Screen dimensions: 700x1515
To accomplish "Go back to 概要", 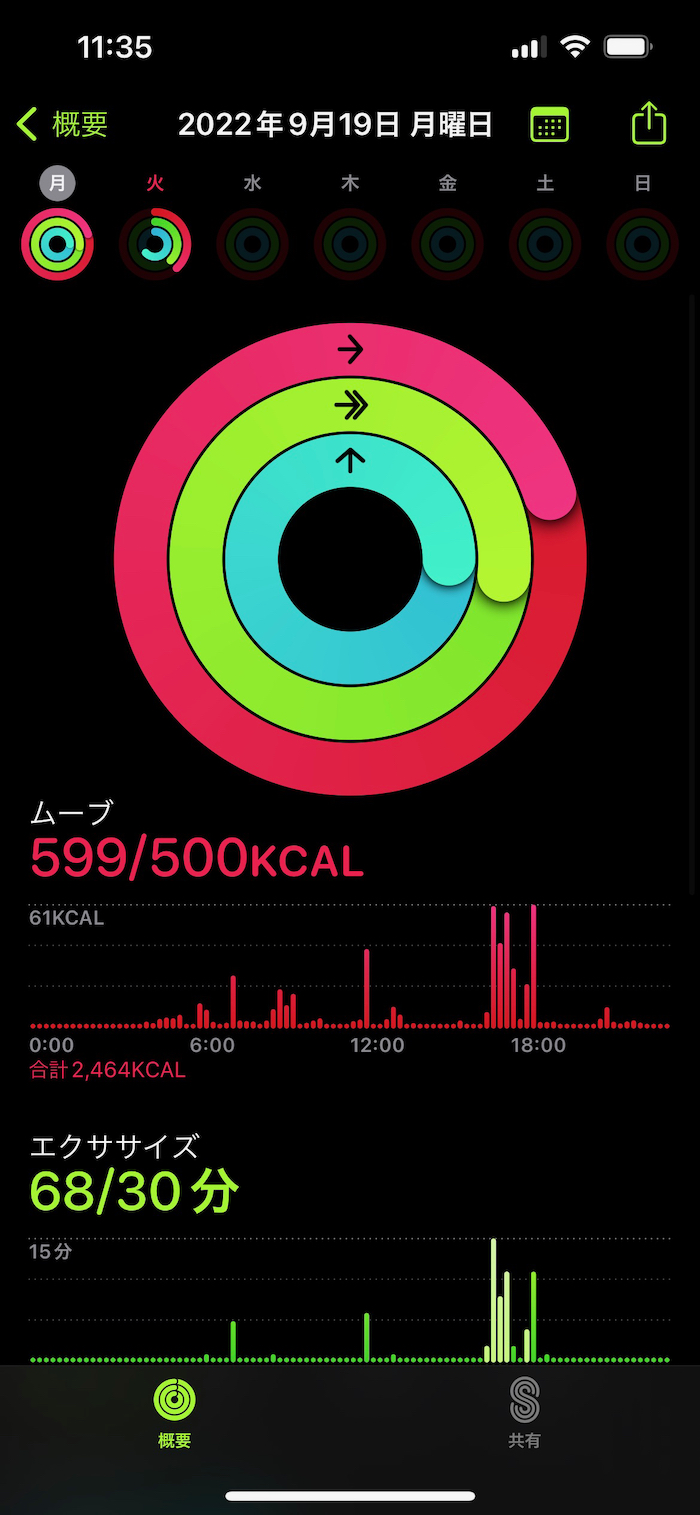I will coord(62,125).
